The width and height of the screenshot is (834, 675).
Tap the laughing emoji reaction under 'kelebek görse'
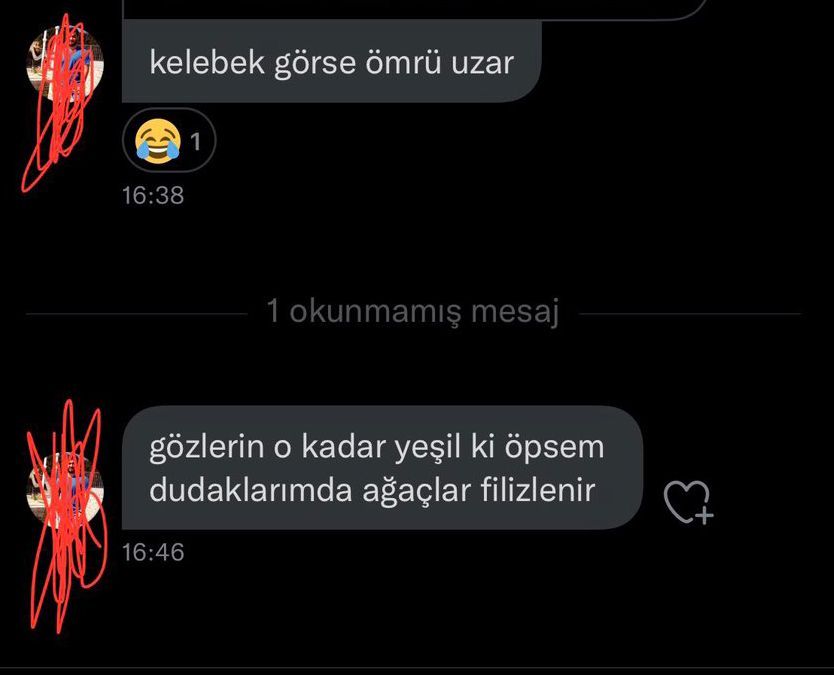point(168,142)
